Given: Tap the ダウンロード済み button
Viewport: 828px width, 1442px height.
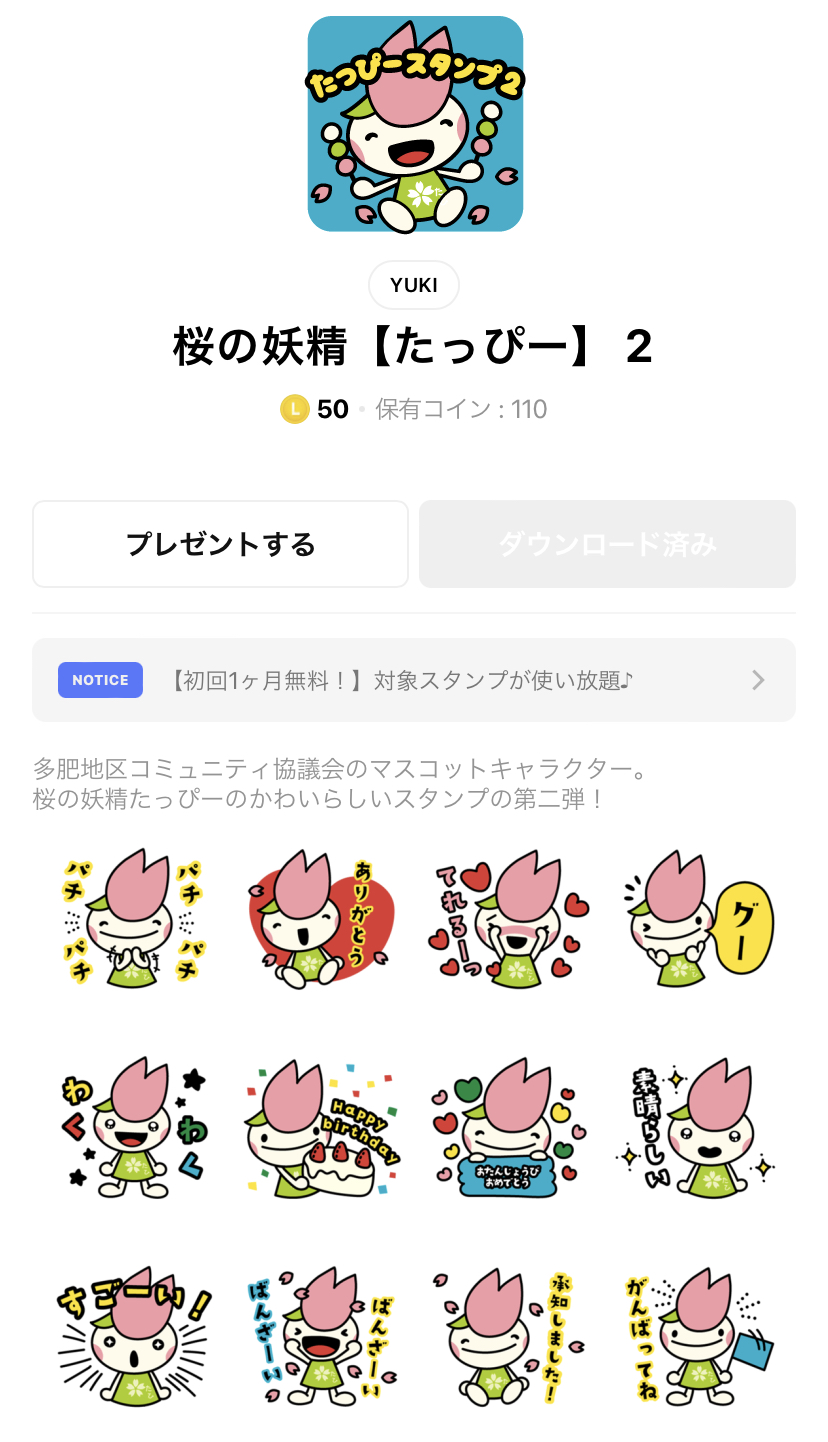Looking at the screenshot, I should click(x=607, y=544).
